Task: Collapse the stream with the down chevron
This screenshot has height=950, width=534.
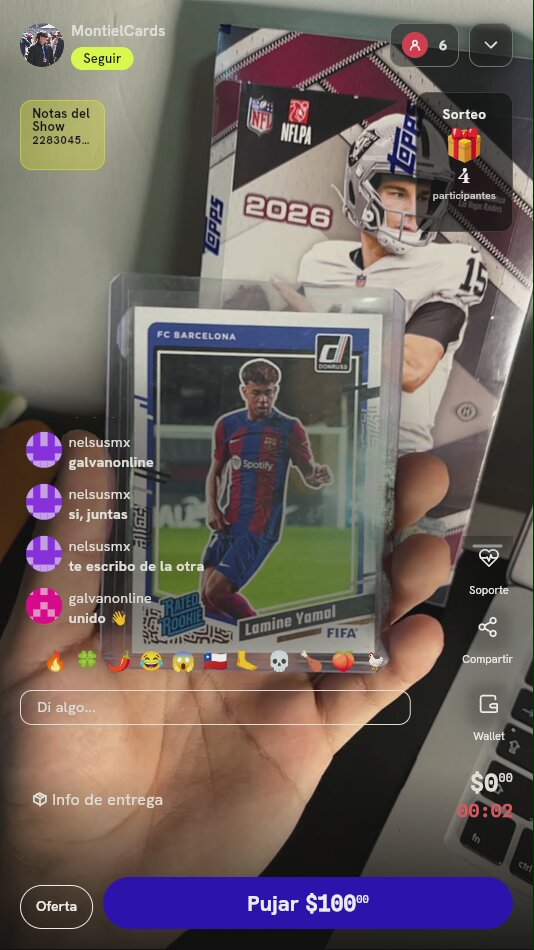Action: tap(491, 45)
